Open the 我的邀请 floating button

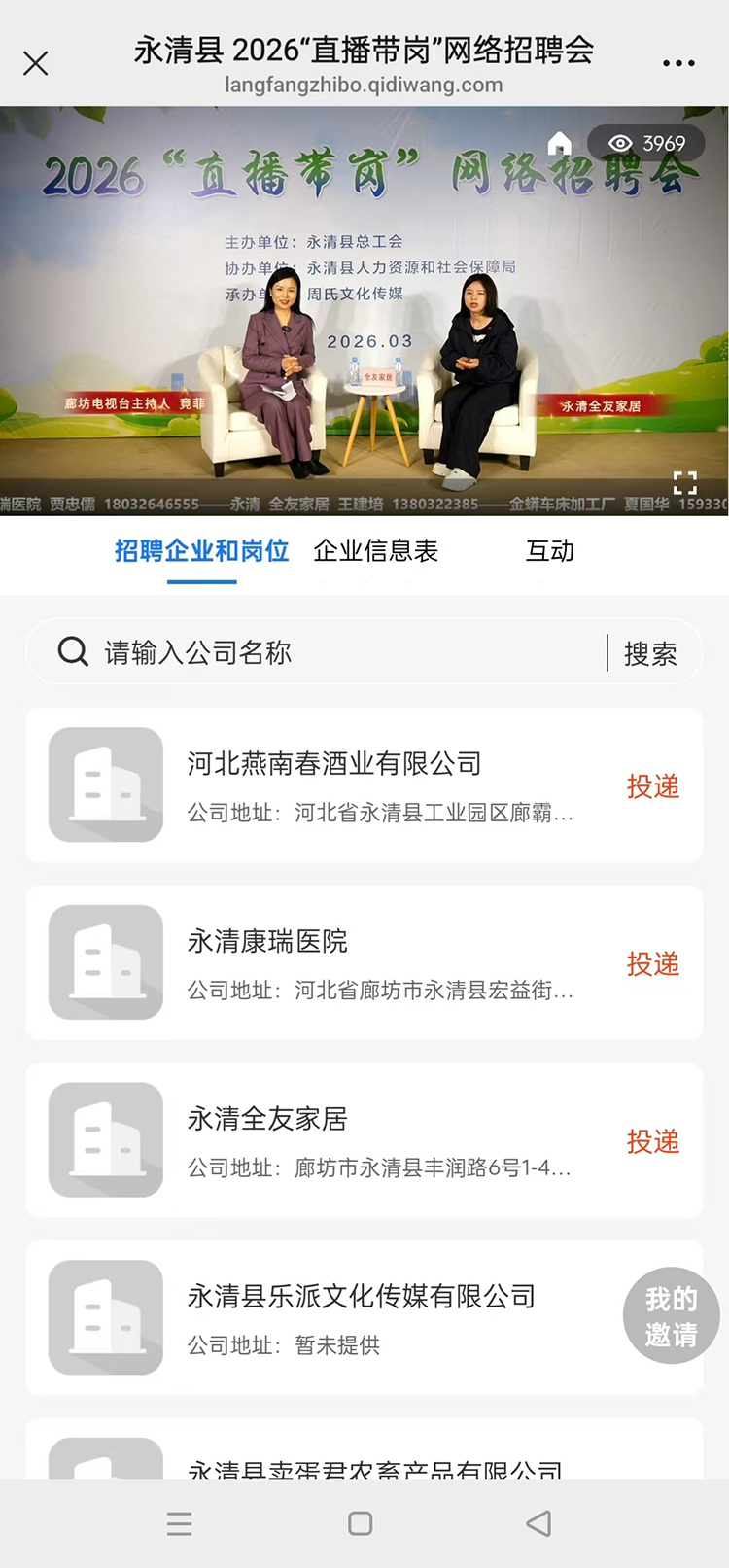(x=671, y=1316)
